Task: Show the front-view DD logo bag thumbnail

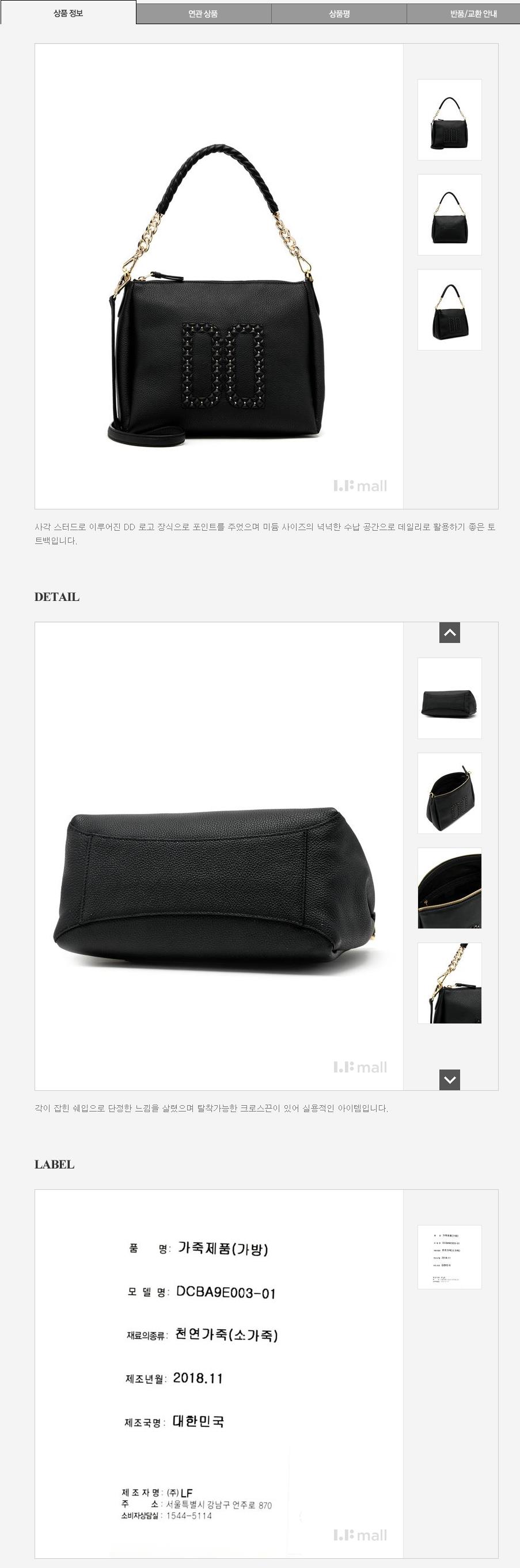Action: coord(449,120)
